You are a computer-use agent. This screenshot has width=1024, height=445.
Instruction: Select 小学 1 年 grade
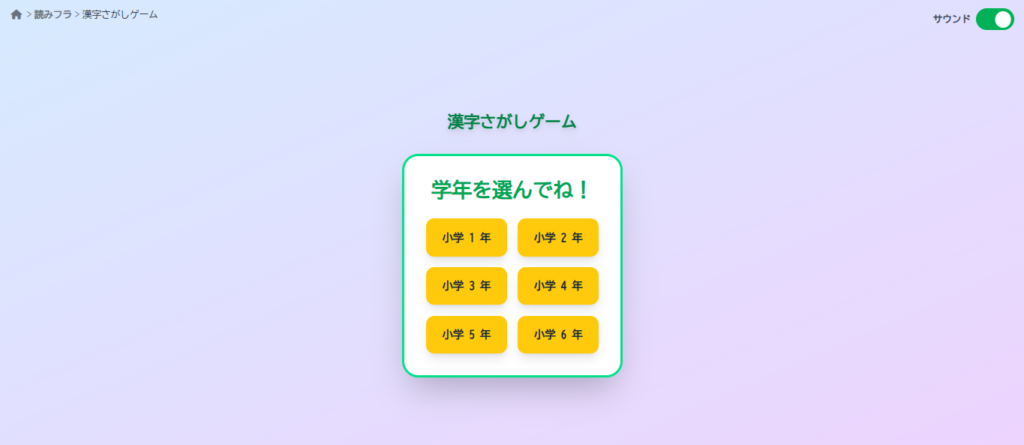click(466, 238)
